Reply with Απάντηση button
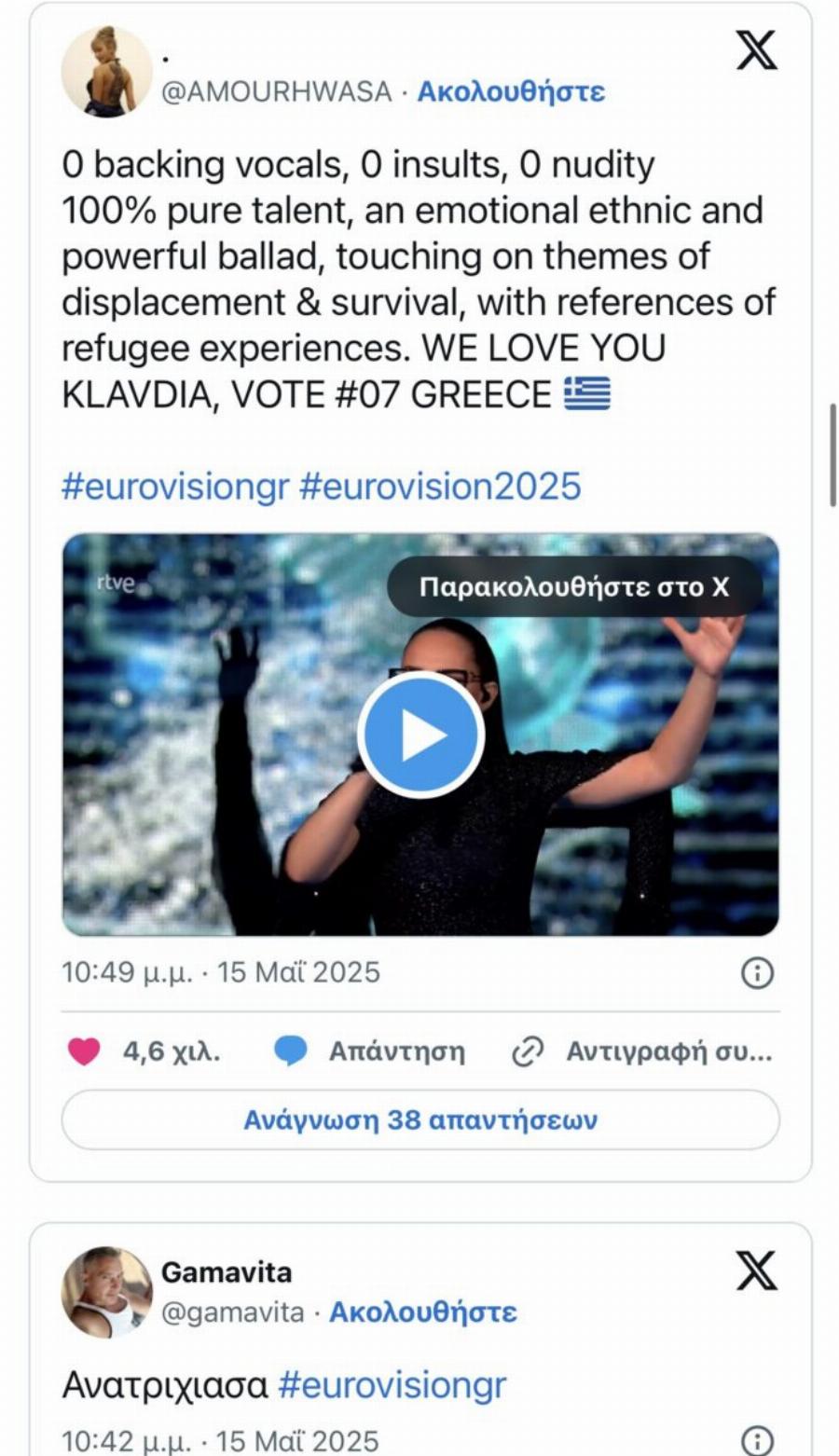Viewport: 839px width, 1456px height. (x=371, y=1052)
